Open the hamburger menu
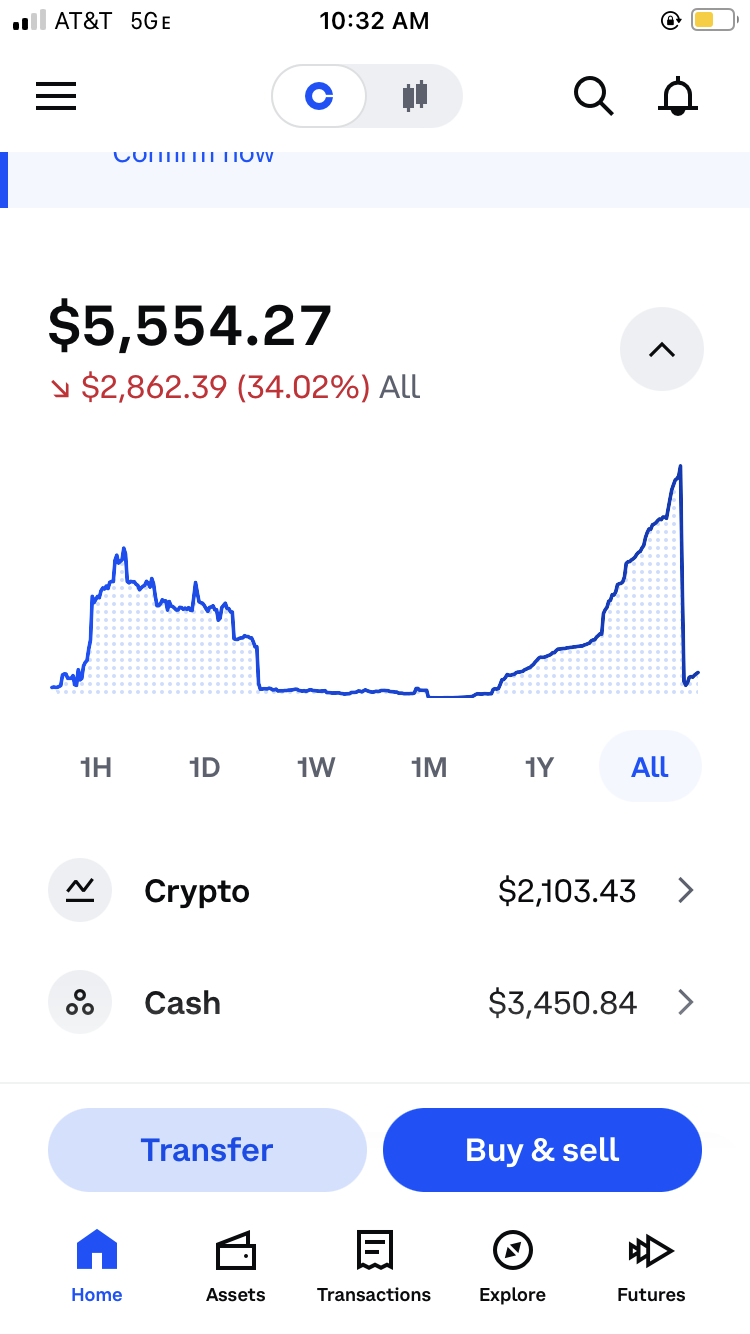The width and height of the screenshot is (750, 1334). point(56,96)
